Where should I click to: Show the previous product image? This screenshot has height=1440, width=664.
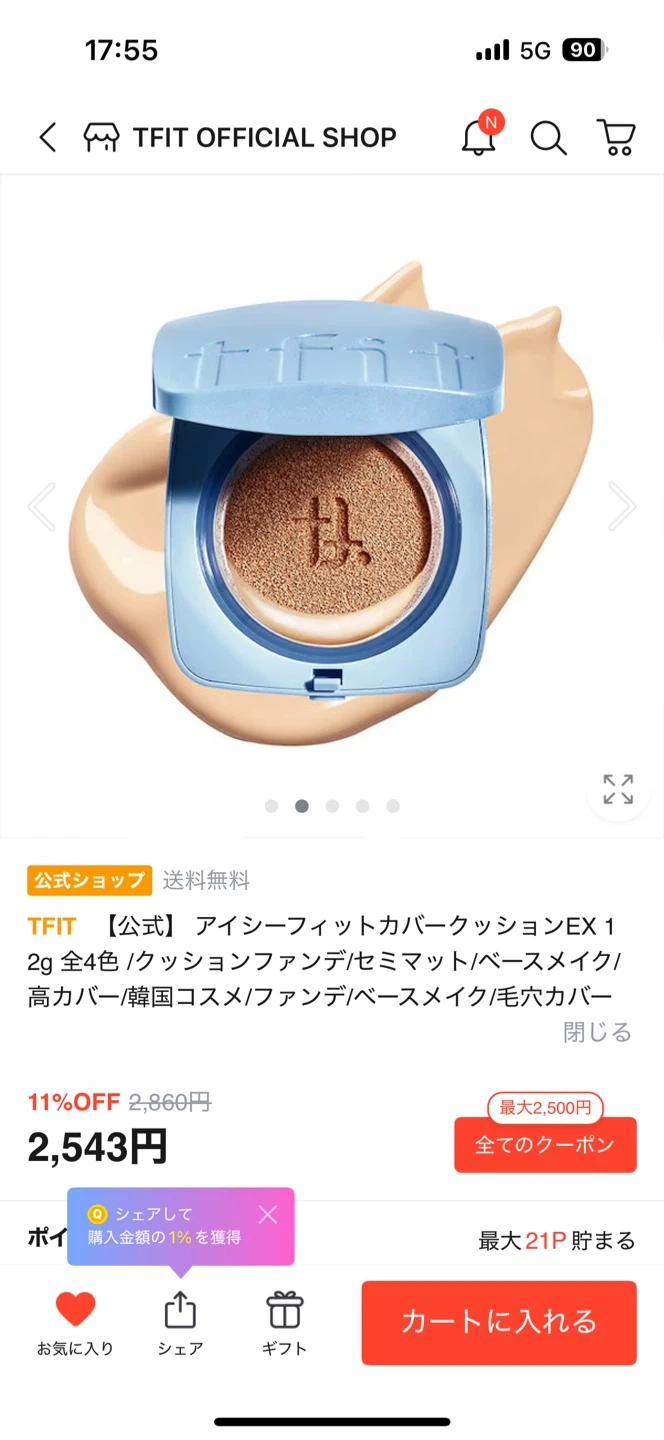tap(42, 506)
